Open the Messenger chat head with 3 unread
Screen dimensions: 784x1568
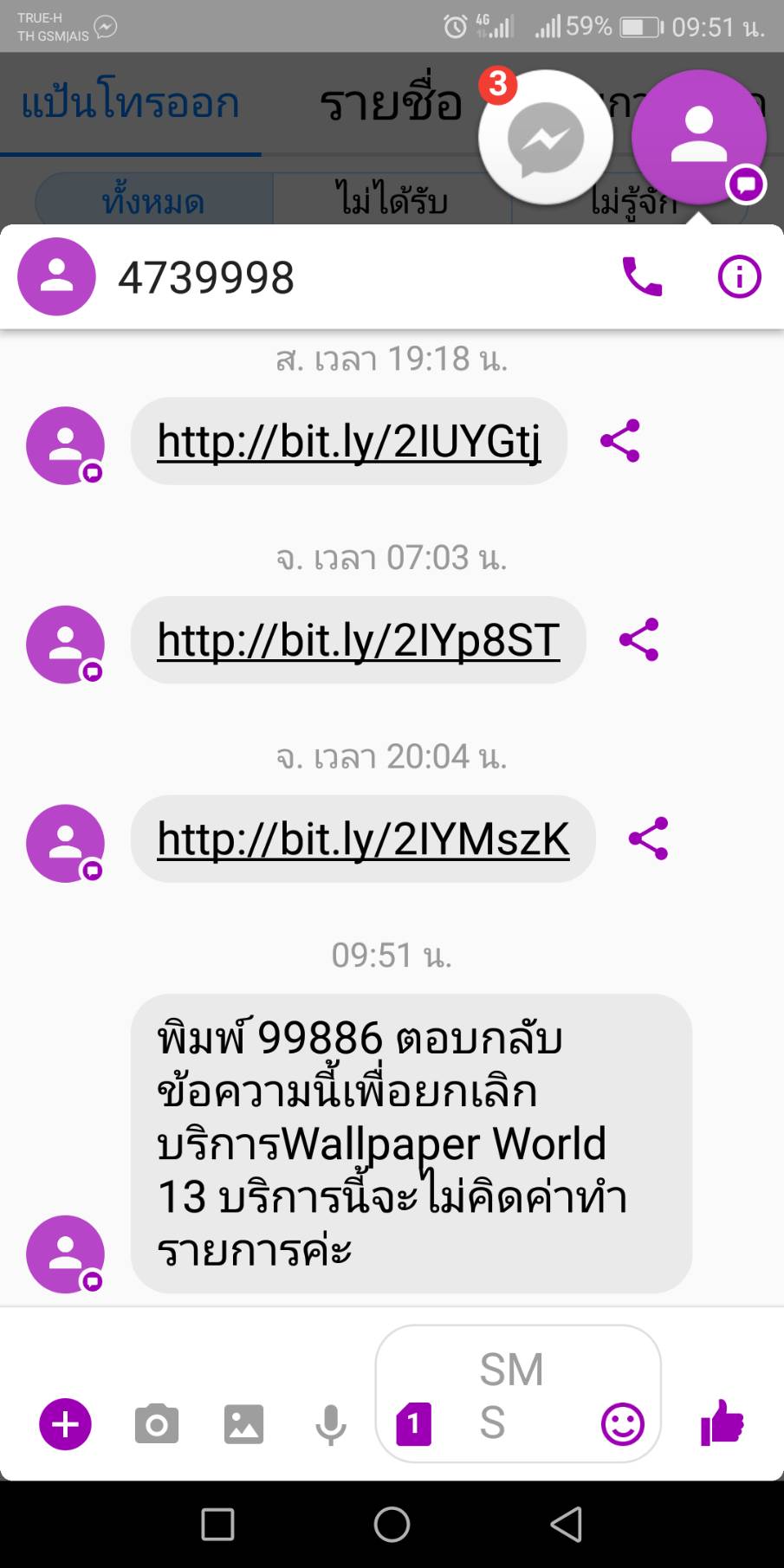[x=546, y=138]
